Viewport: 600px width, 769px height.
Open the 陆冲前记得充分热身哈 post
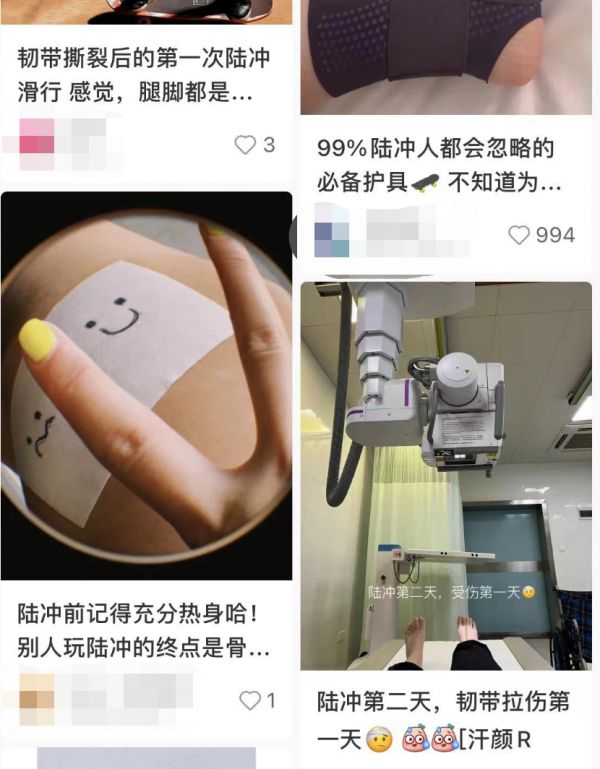pyautogui.click(x=144, y=629)
